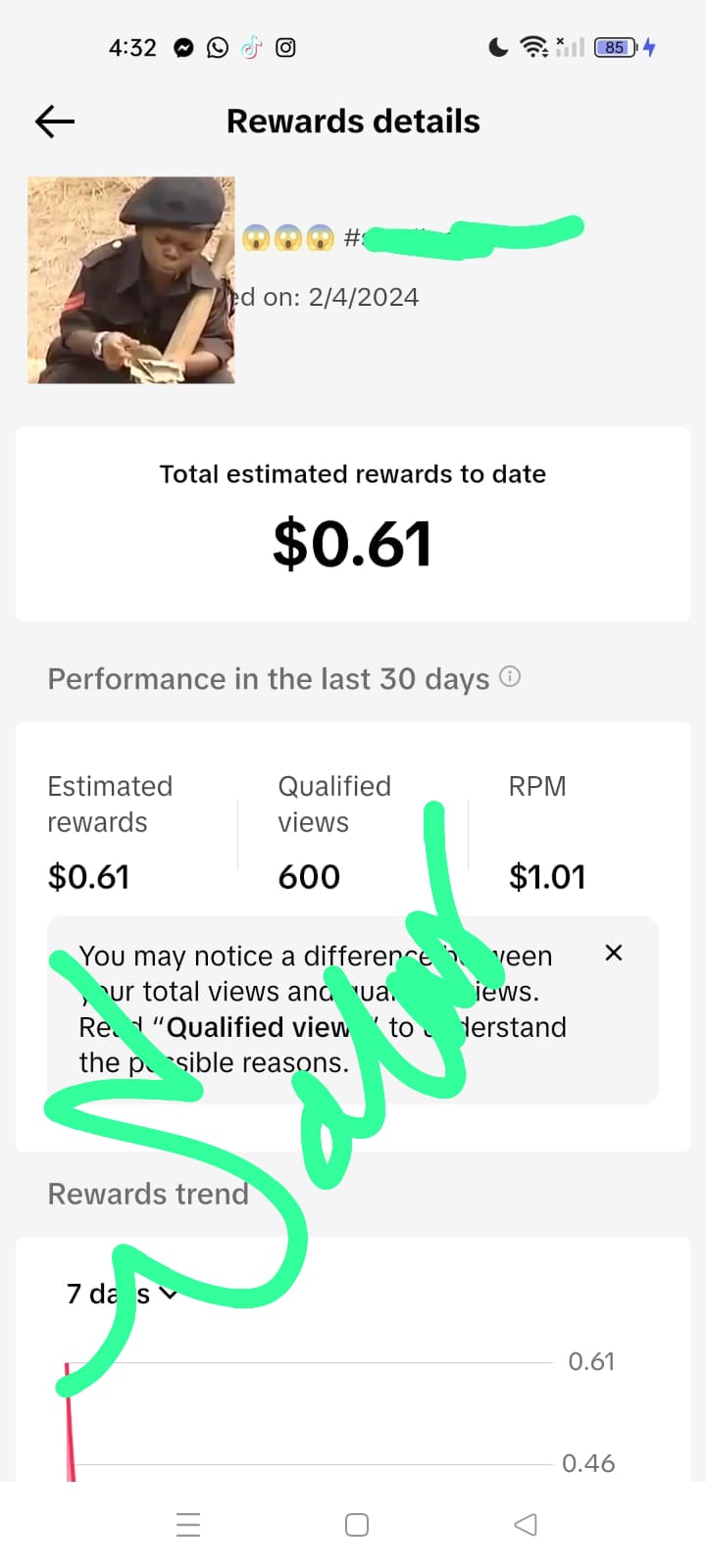This screenshot has height=1568, width=706.
Task: Open Instagram from the status bar
Action: tap(285, 46)
